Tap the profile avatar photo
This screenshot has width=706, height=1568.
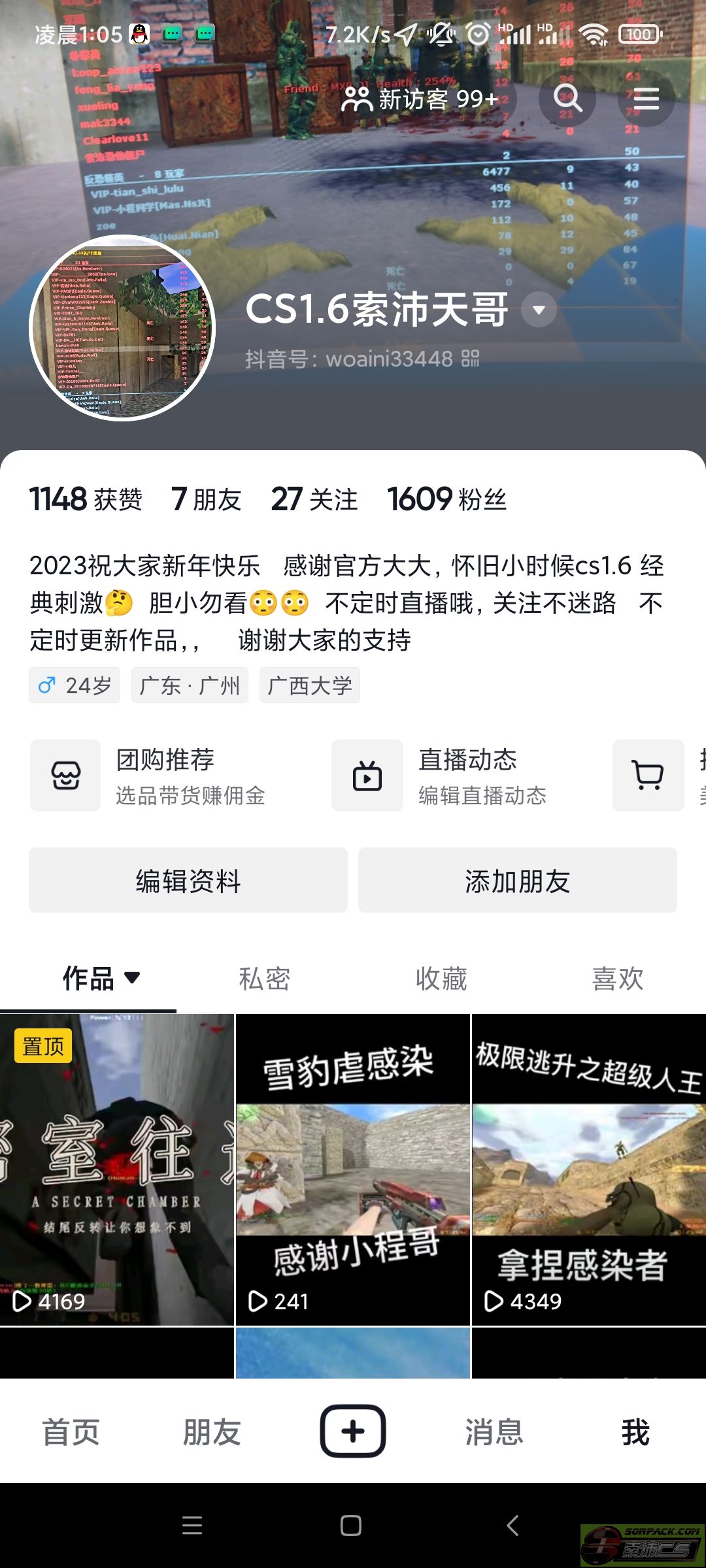pos(122,327)
